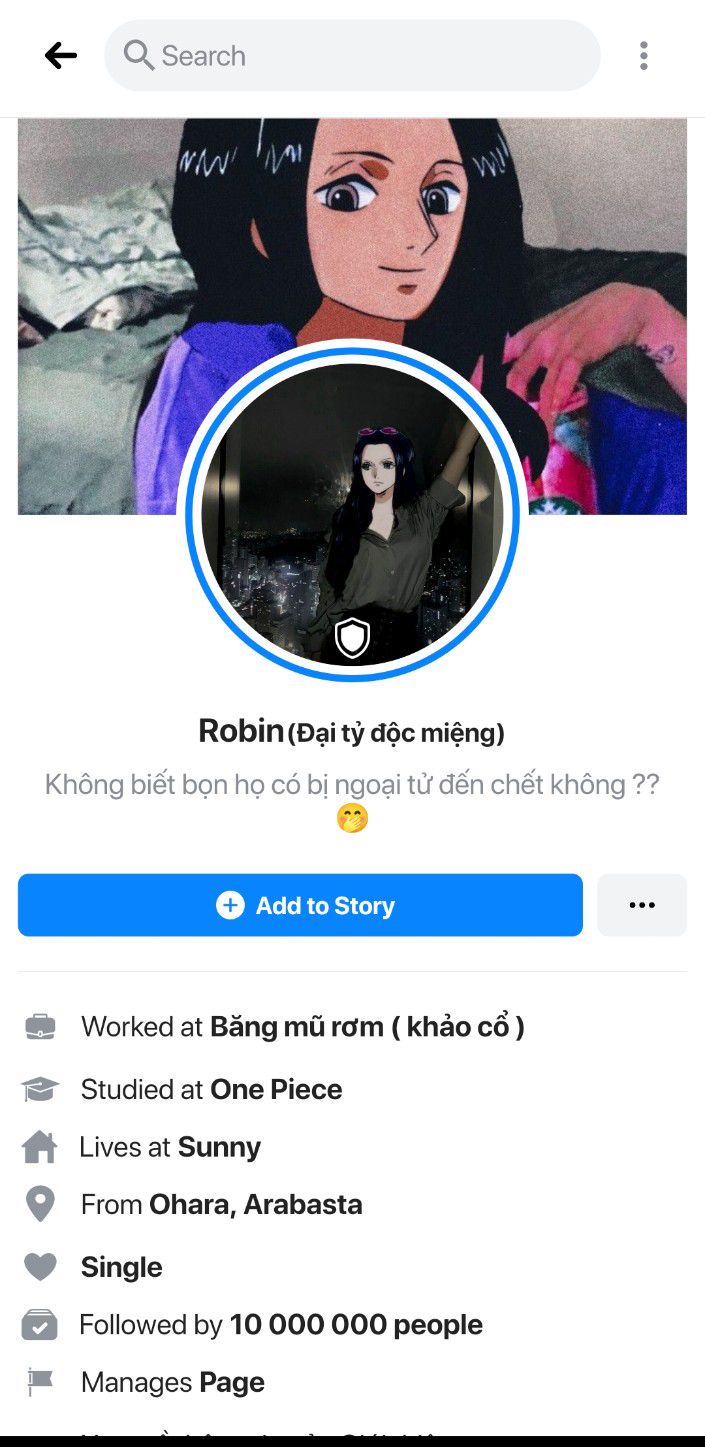
Task: Go back using the top arrow
Action: (x=61, y=56)
